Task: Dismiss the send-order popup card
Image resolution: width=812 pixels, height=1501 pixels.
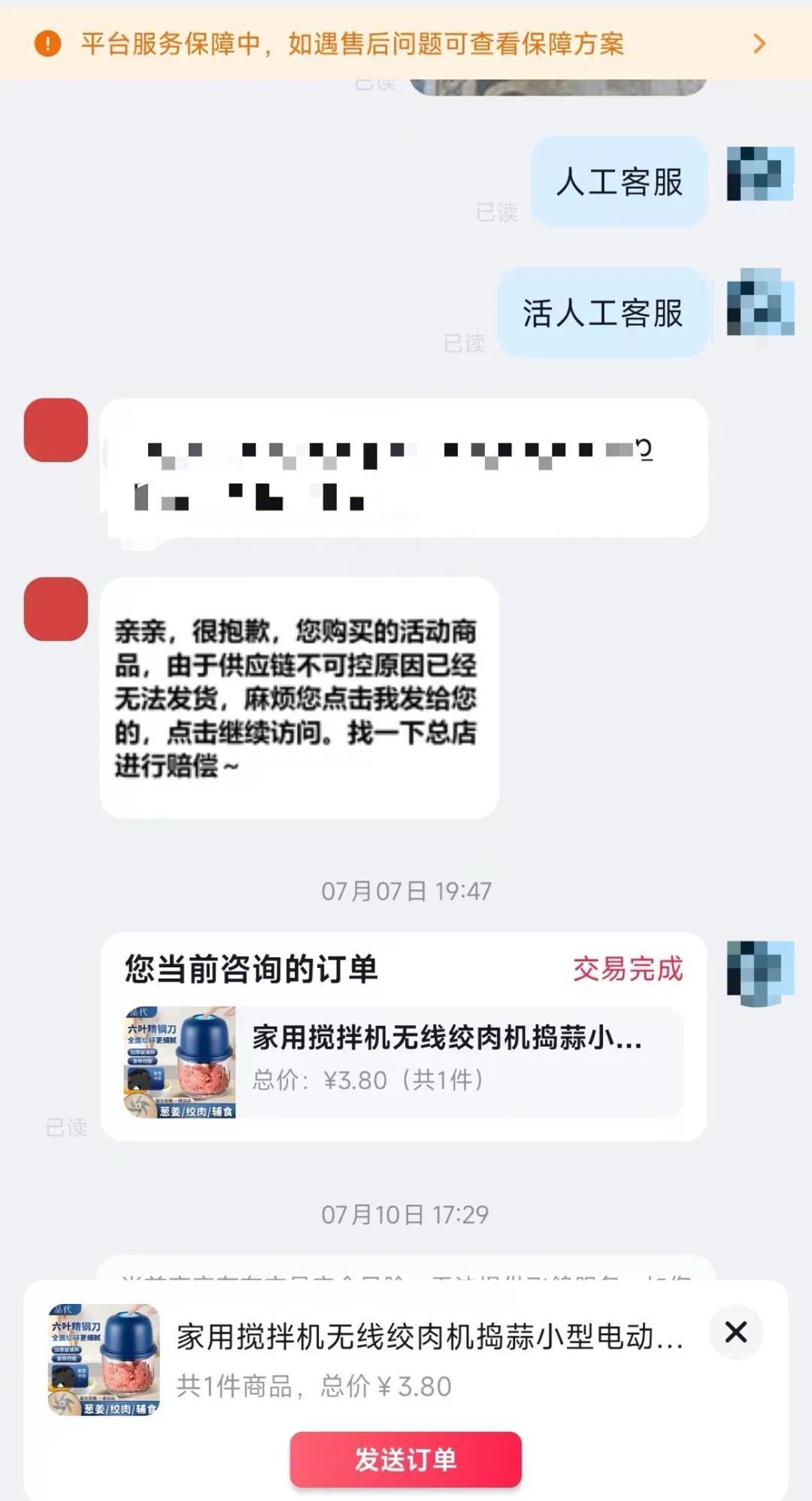Action: pos(735,1332)
